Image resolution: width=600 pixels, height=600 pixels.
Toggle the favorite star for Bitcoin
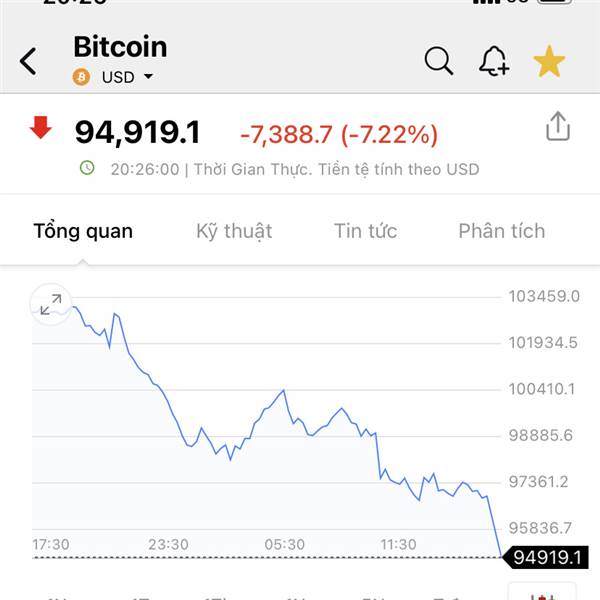tap(548, 62)
